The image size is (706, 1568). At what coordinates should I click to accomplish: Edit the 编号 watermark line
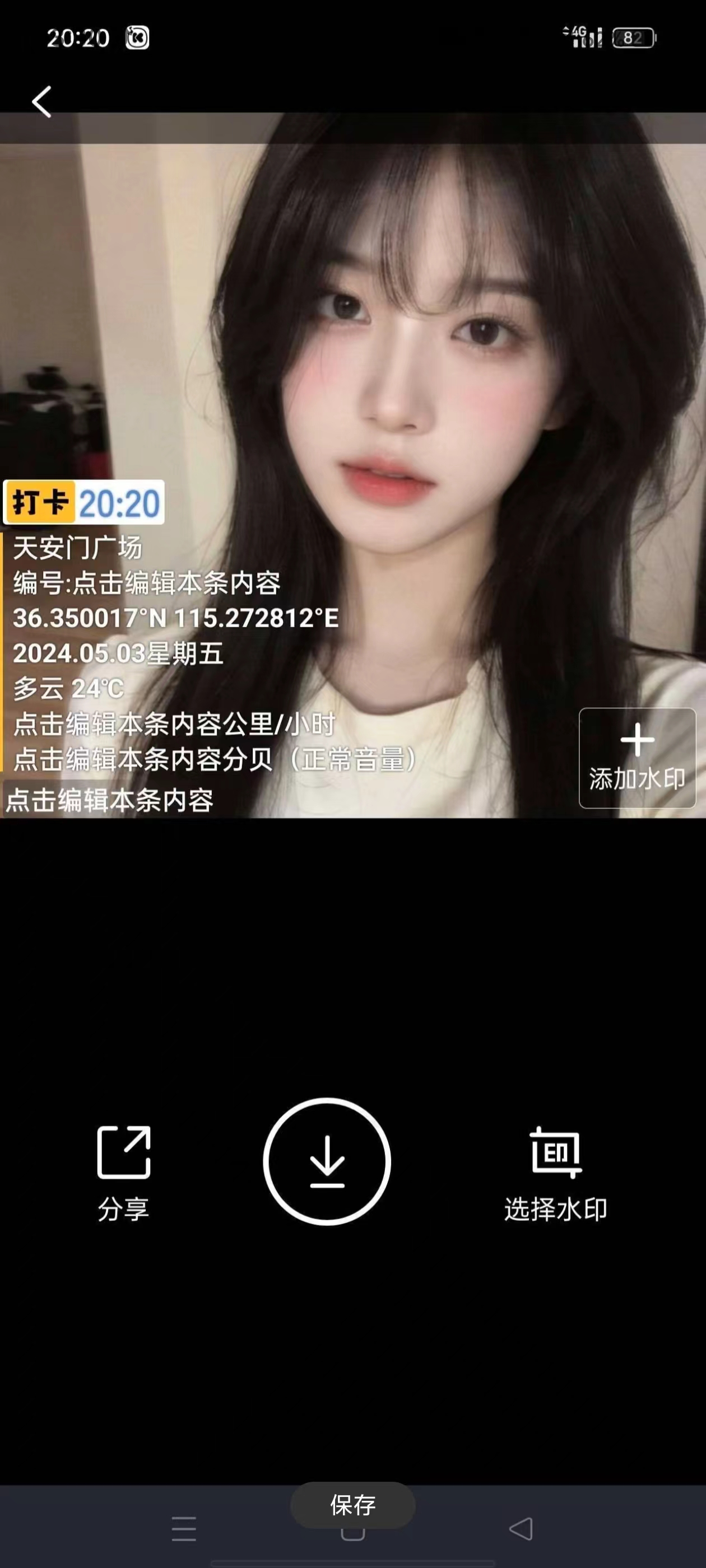146,583
